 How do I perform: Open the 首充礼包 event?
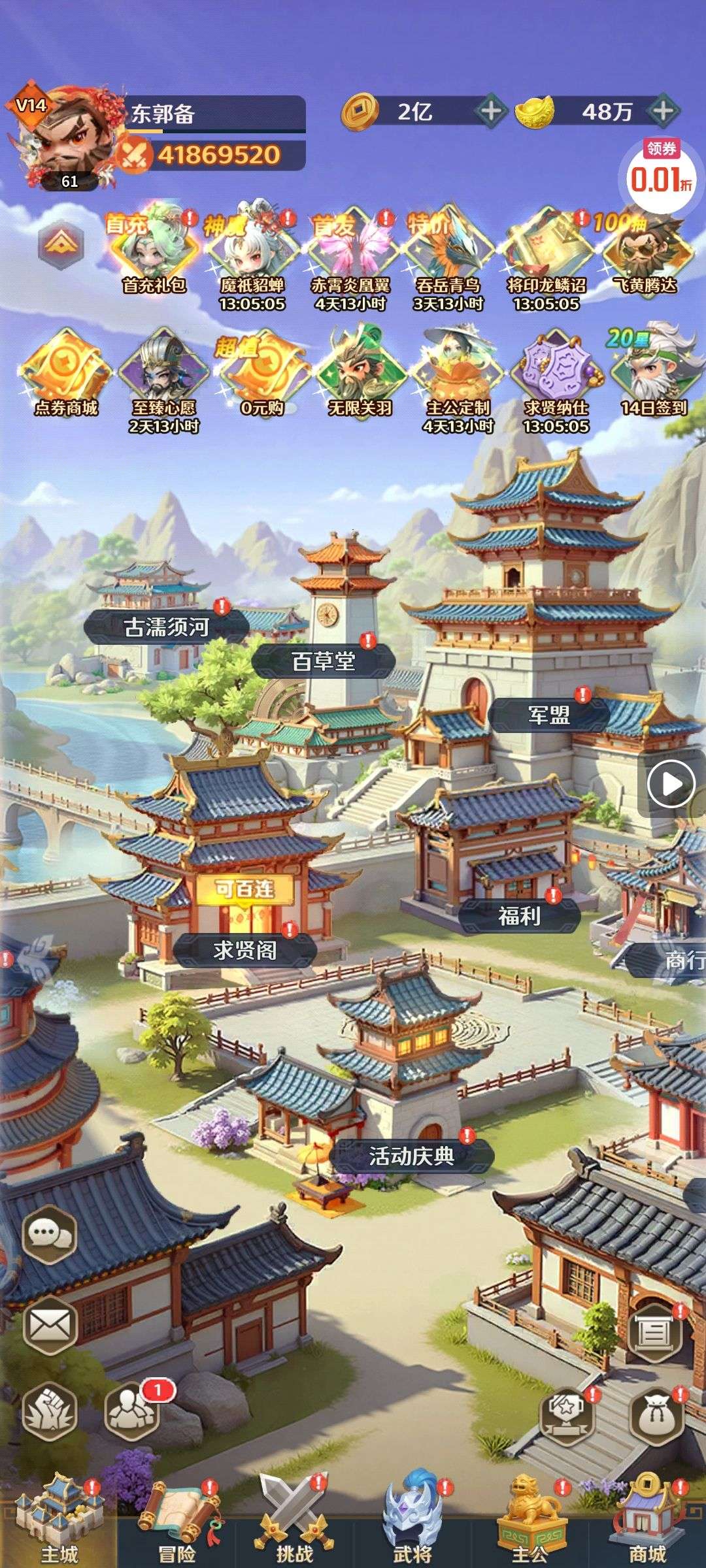[x=154, y=255]
